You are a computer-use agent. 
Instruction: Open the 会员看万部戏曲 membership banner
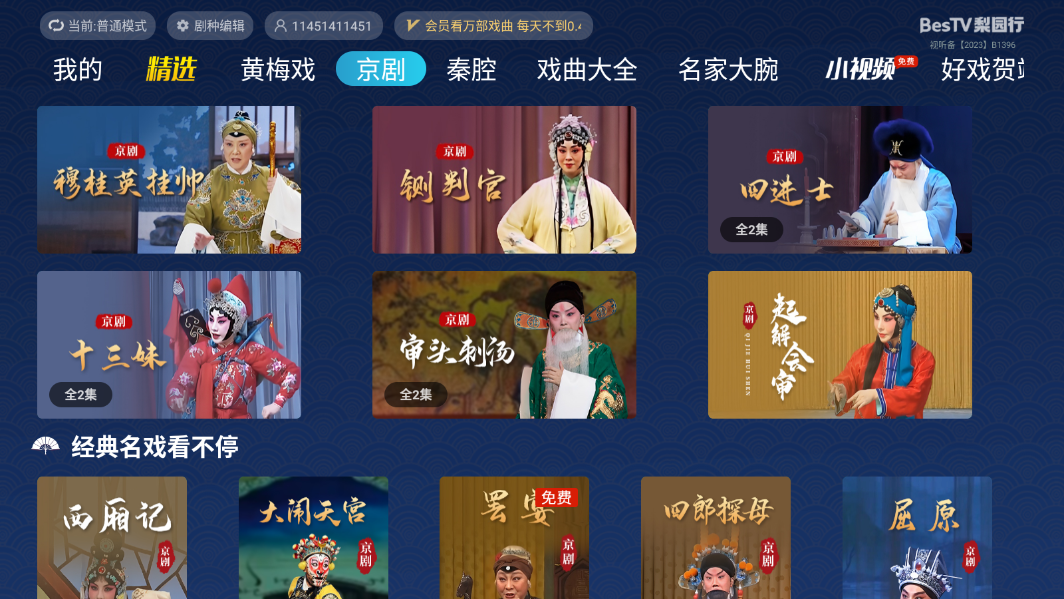[x=492, y=26]
